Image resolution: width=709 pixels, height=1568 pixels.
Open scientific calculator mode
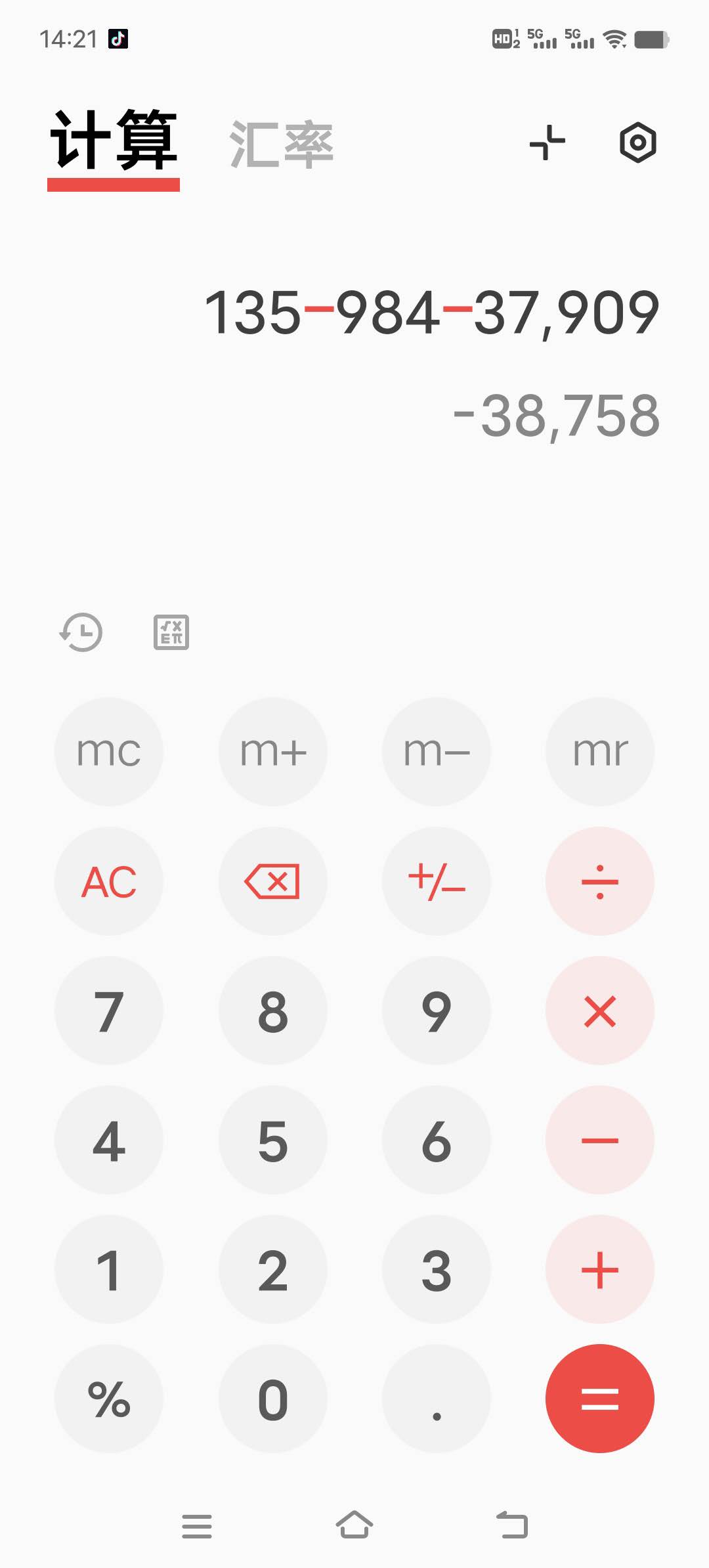[171, 632]
